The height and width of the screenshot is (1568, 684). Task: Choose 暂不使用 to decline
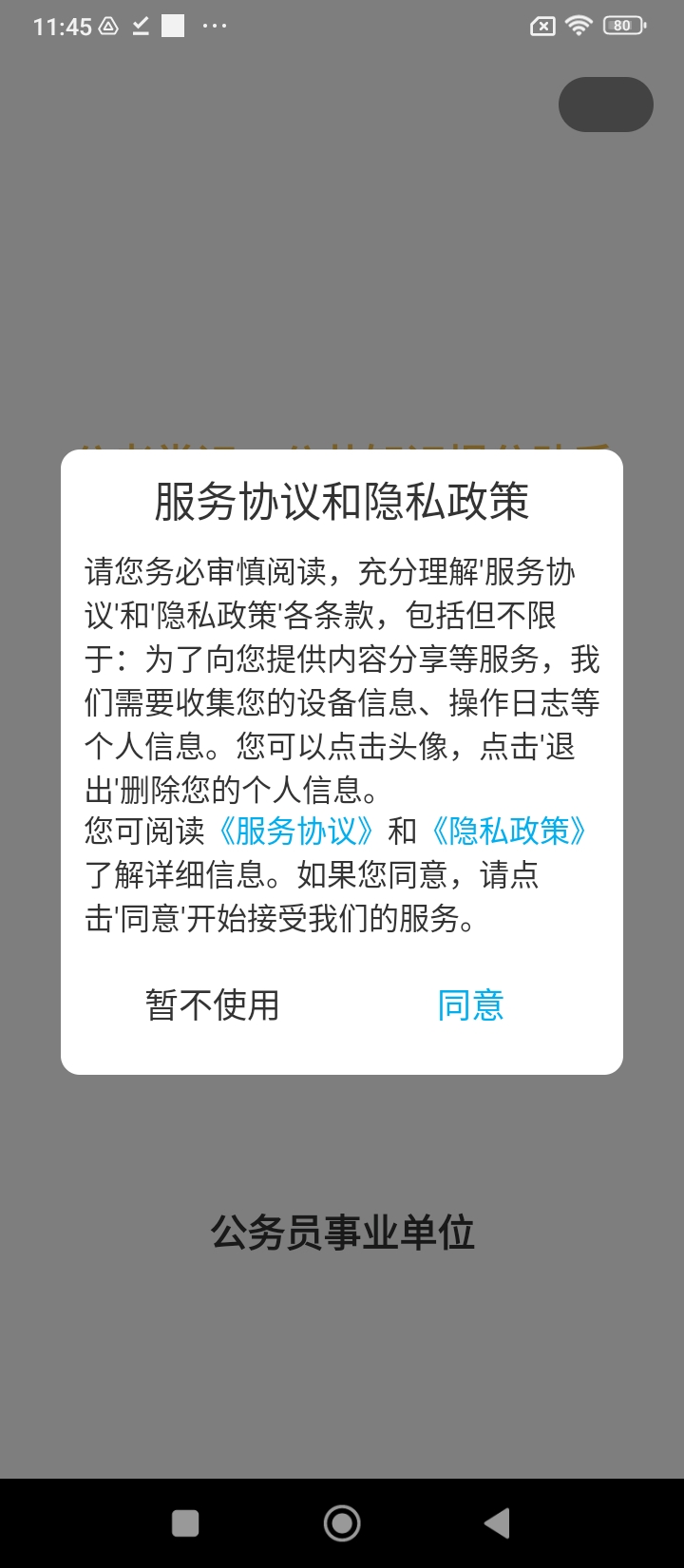click(x=213, y=1005)
